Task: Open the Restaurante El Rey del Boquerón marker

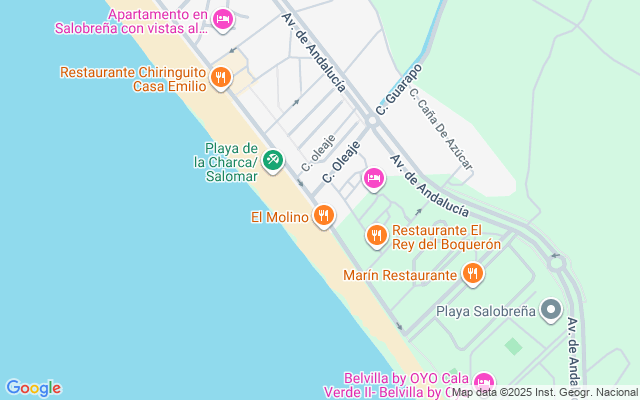Action: click(x=376, y=235)
